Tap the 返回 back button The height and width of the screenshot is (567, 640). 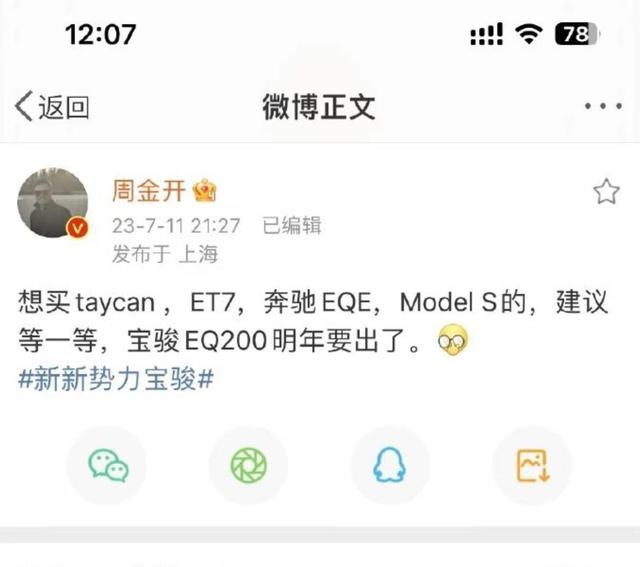[52, 107]
